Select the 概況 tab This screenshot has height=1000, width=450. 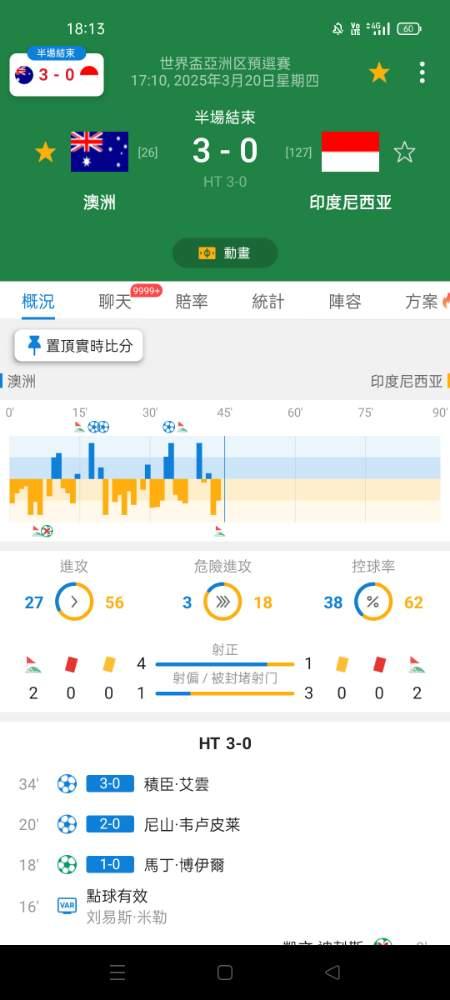point(38,302)
